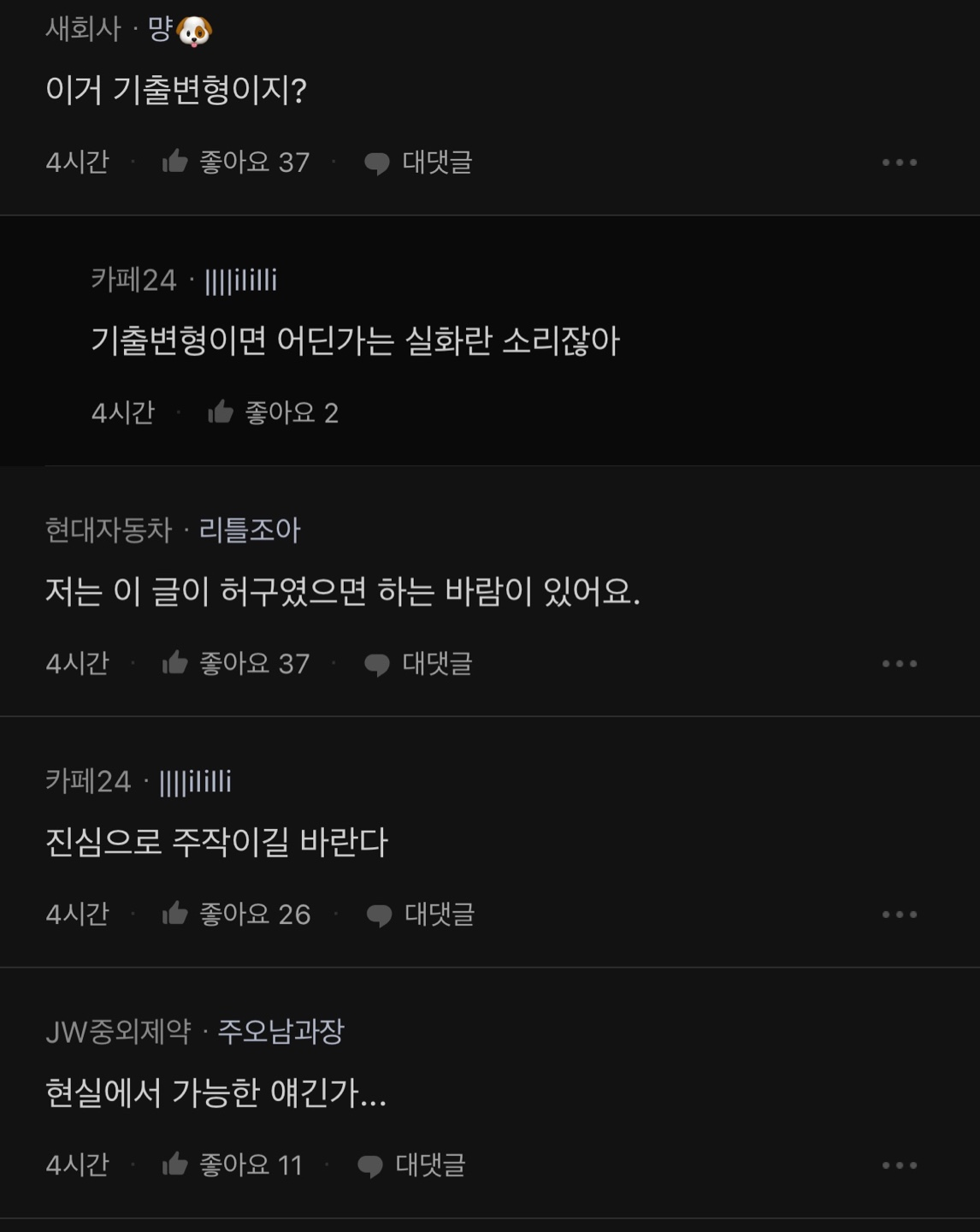This screenshot has width=980, height=1232.
Task: Like the 현대자동차 리틀조아 comment
Action: point(176,663)
